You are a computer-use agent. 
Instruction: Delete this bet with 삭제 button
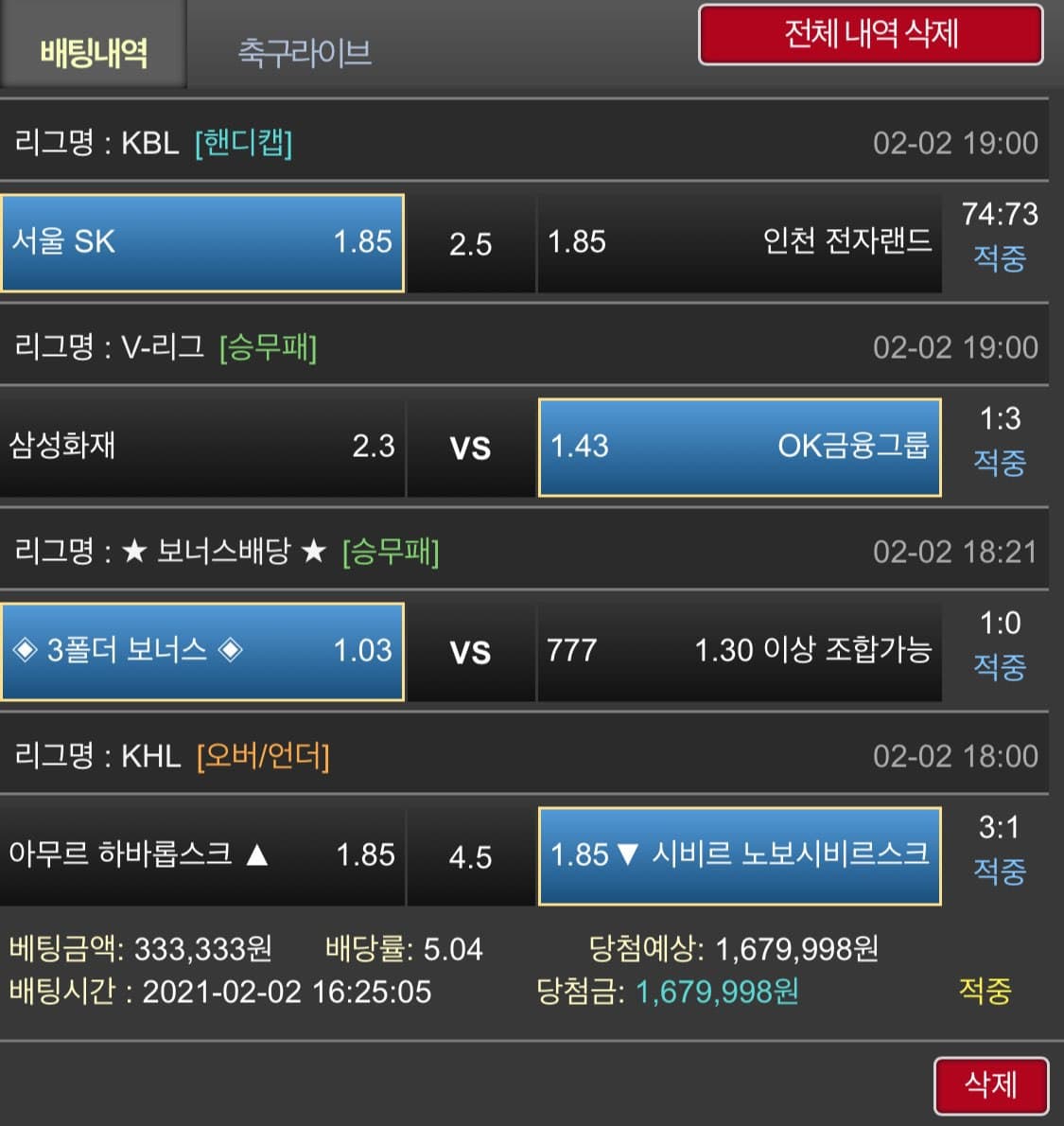coord(990,1084)
